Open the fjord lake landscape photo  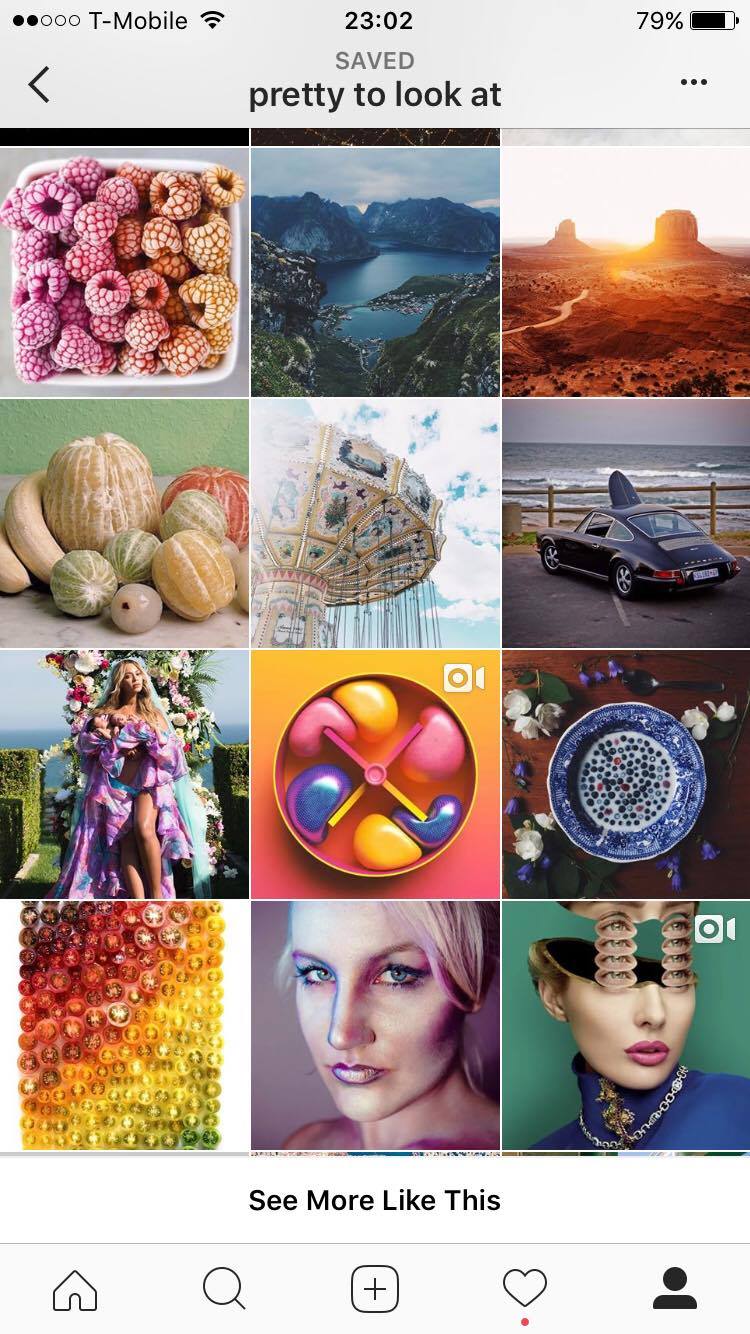[375, 272]
